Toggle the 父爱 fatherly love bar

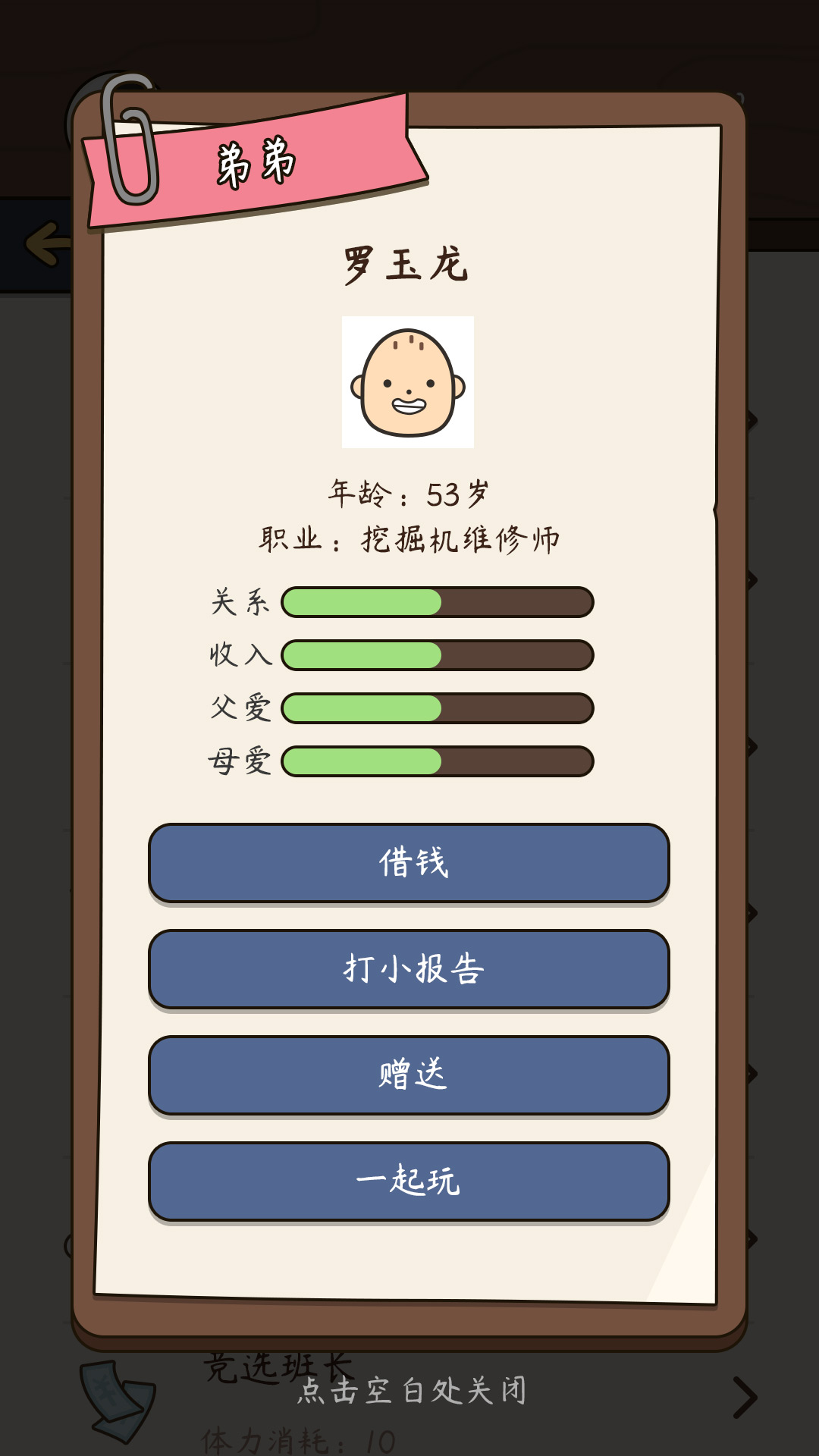[x=436, y=707]
